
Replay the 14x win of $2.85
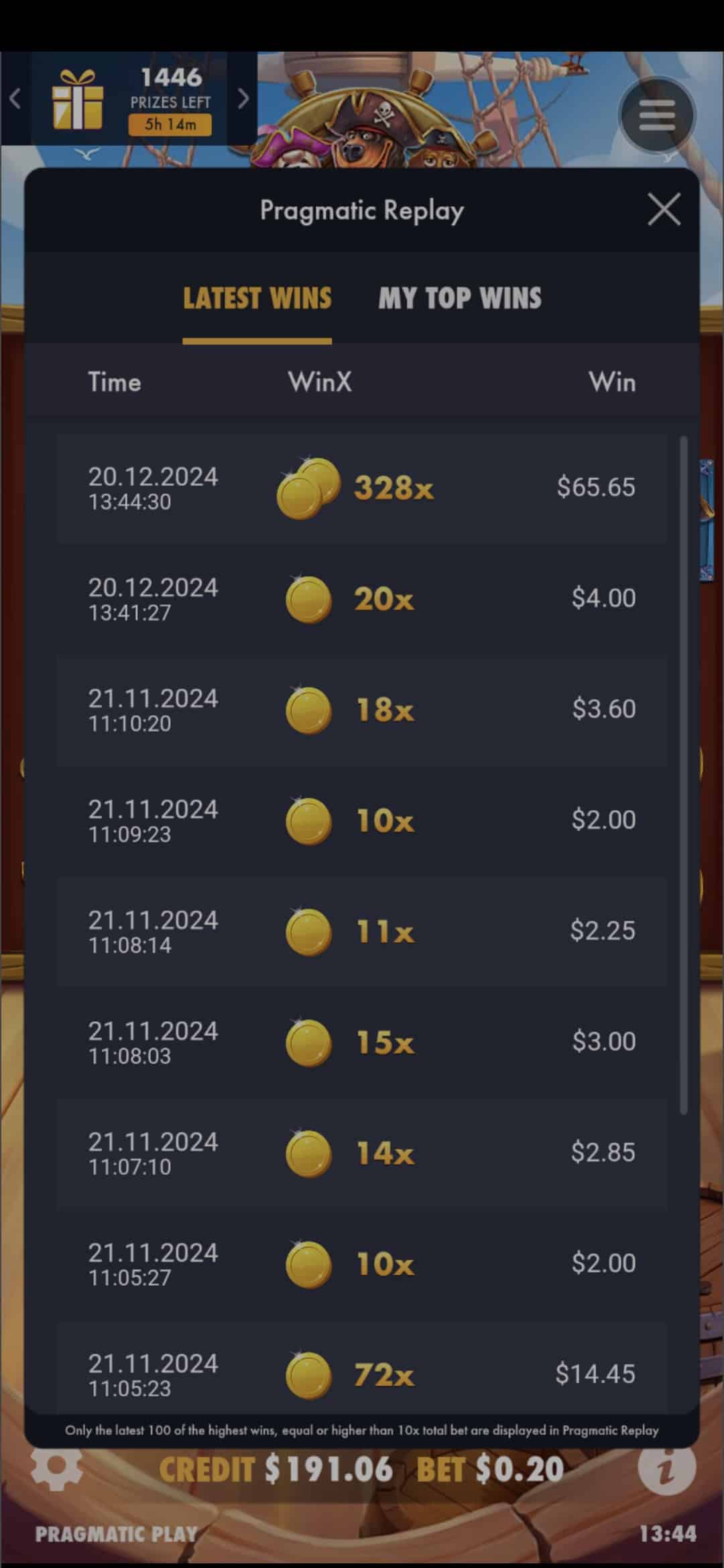(362, 1153)
